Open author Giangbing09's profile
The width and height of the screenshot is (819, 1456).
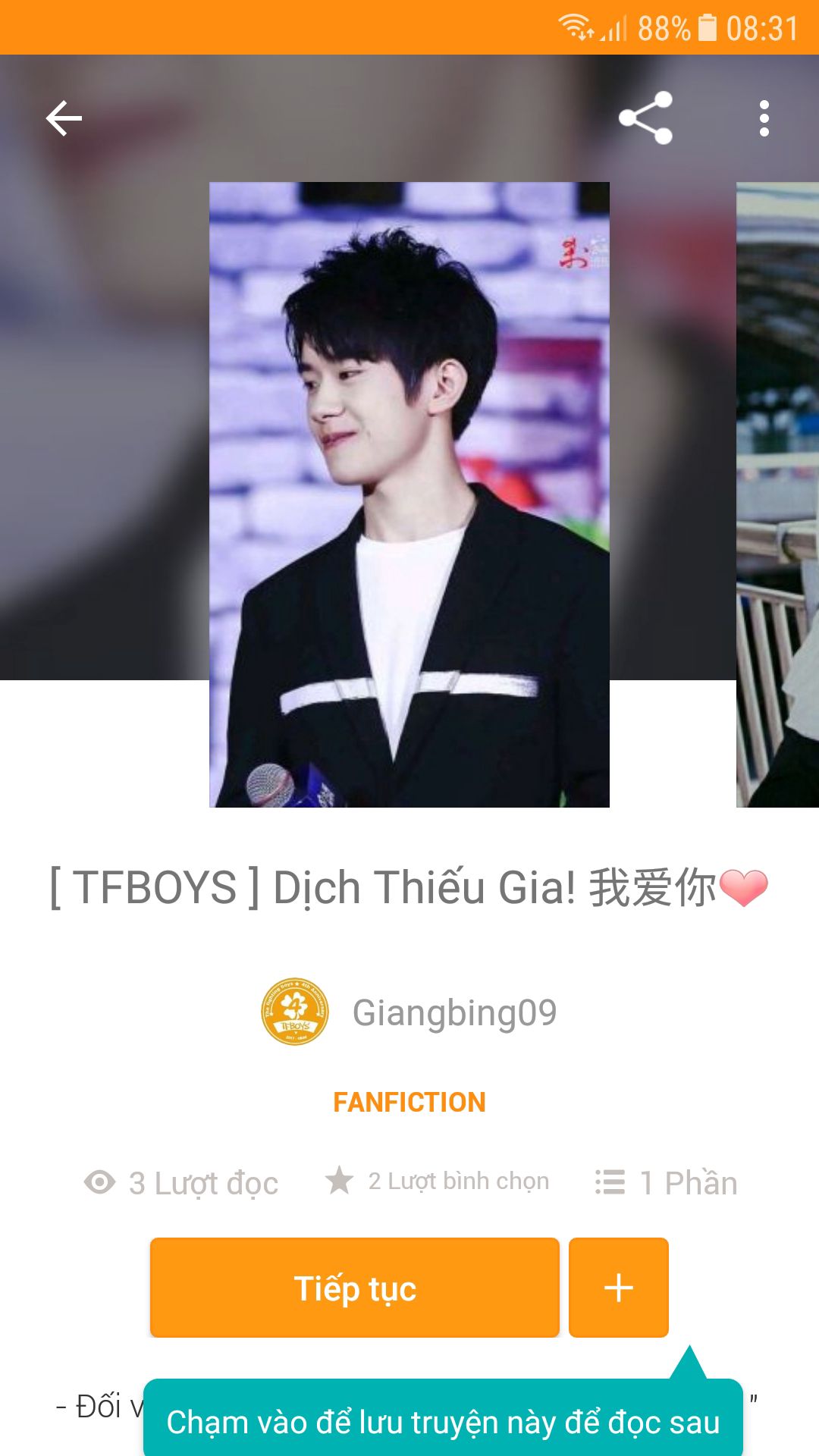click(409, 1012)
